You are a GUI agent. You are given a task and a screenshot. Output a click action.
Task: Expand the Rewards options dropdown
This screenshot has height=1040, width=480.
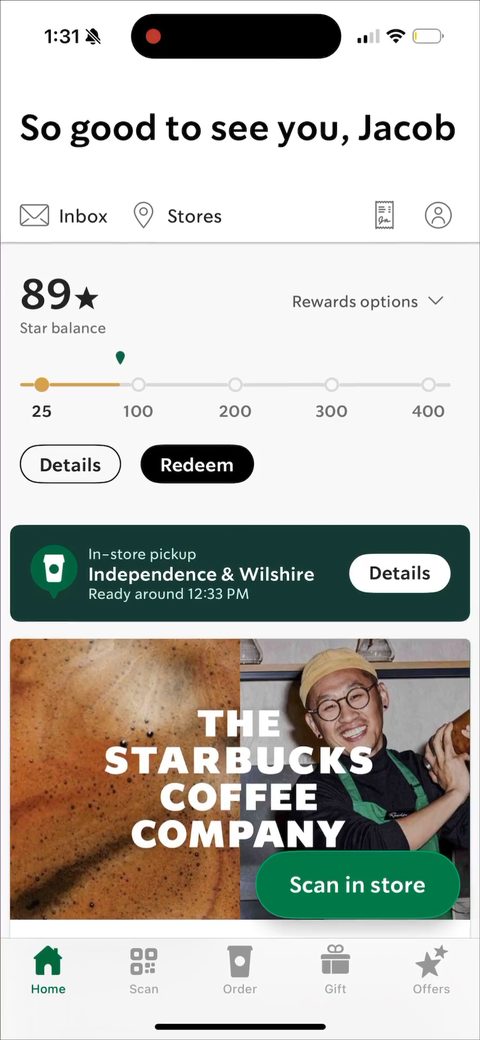[x=368, y=302]
